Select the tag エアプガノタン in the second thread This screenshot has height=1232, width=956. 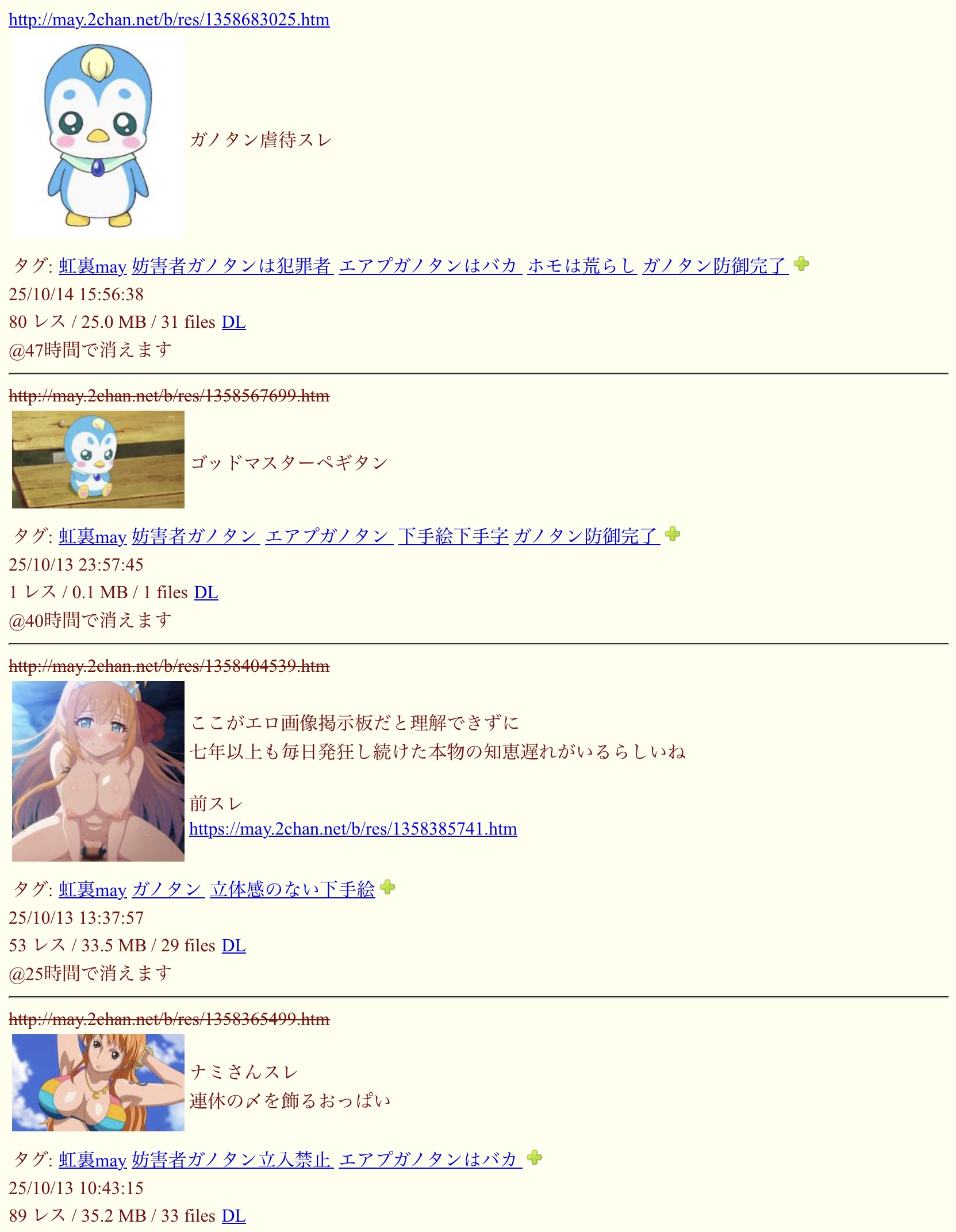pos(329,536)
